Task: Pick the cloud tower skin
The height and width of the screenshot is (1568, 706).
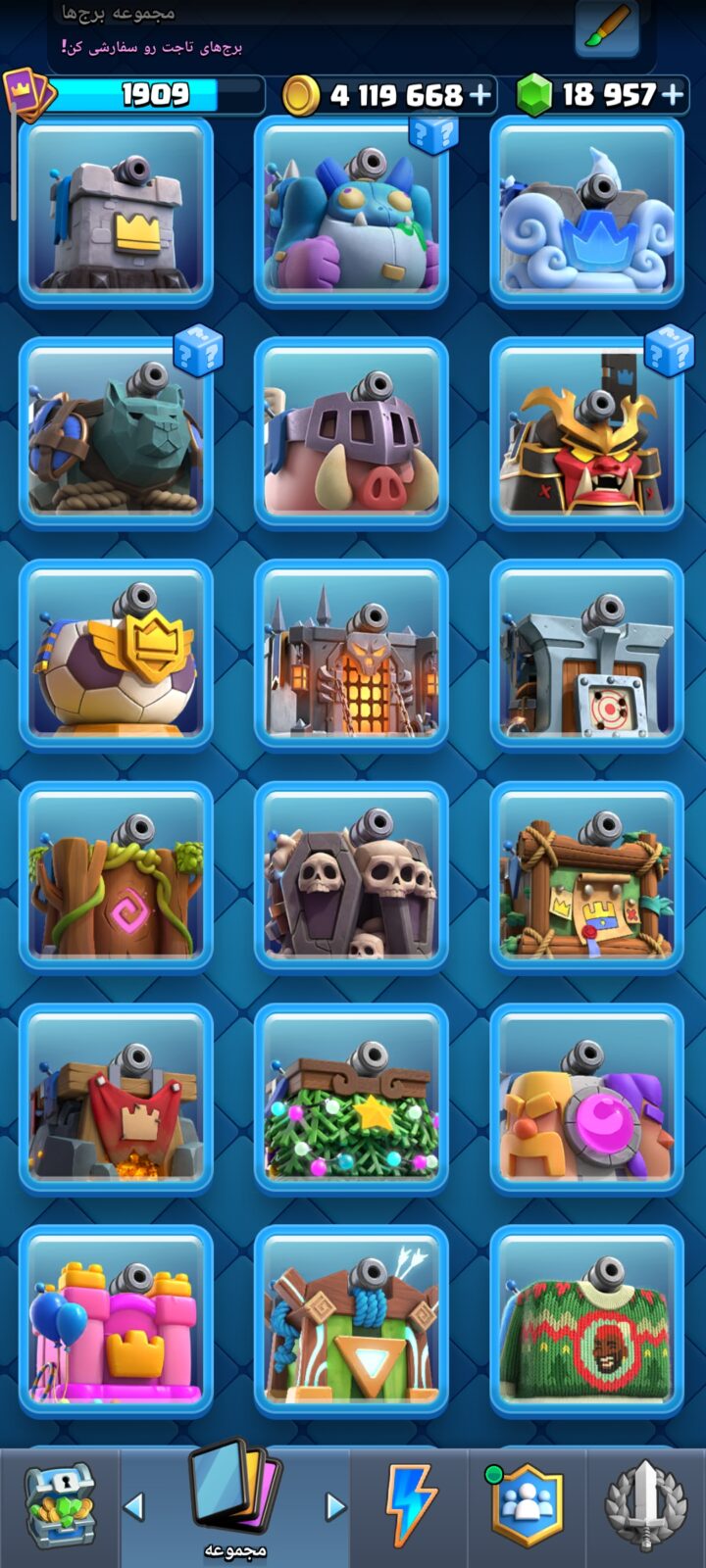Action: (x=586, y=210)
